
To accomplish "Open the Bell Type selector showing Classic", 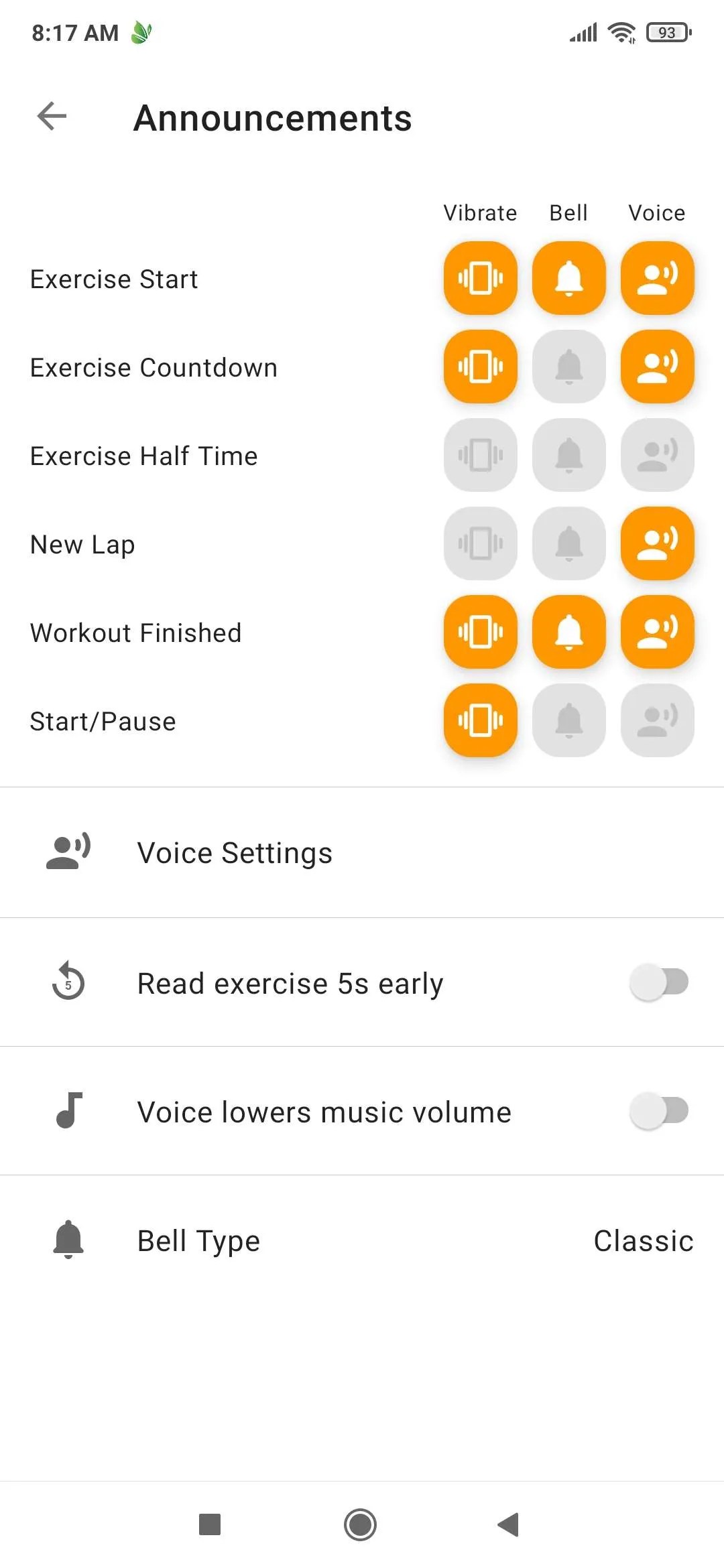I will (362, 1240).
